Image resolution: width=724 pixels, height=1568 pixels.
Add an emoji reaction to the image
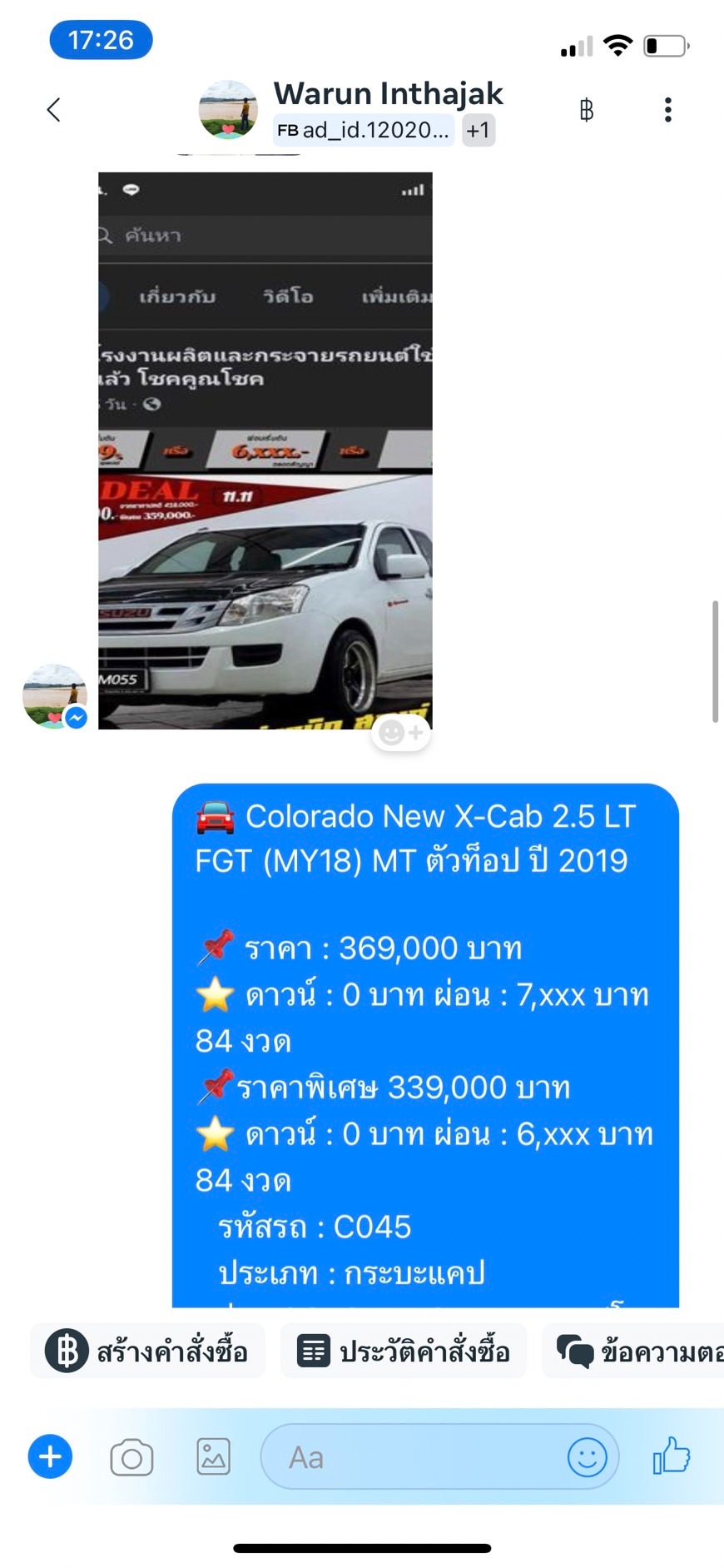click(400, 733)
